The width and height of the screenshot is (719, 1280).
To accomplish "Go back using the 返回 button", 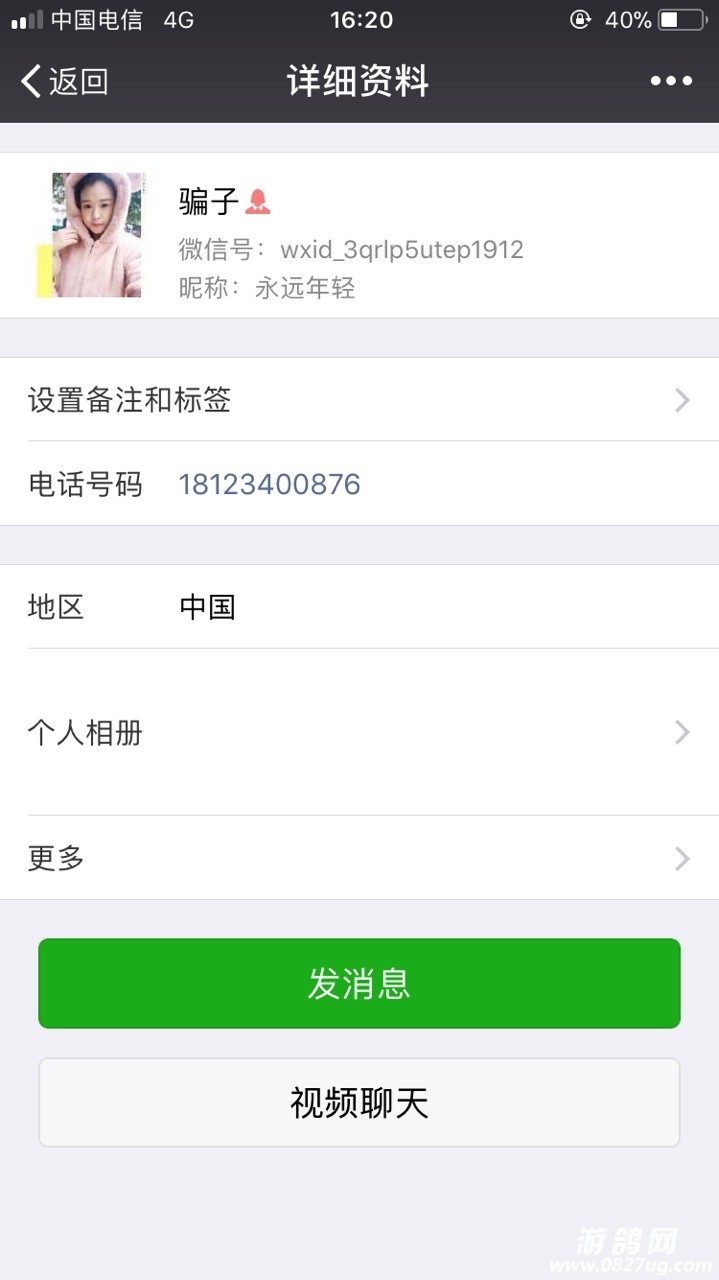I will tap(65, 81).
